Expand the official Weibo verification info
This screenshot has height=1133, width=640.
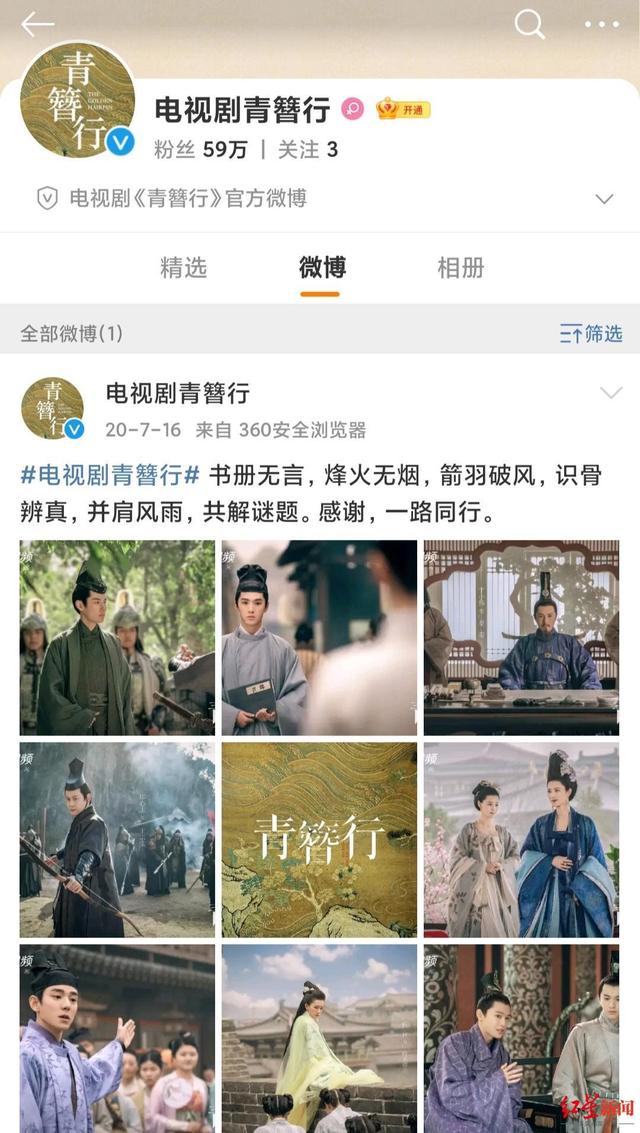pyautogui.click(x=604, y=199)
